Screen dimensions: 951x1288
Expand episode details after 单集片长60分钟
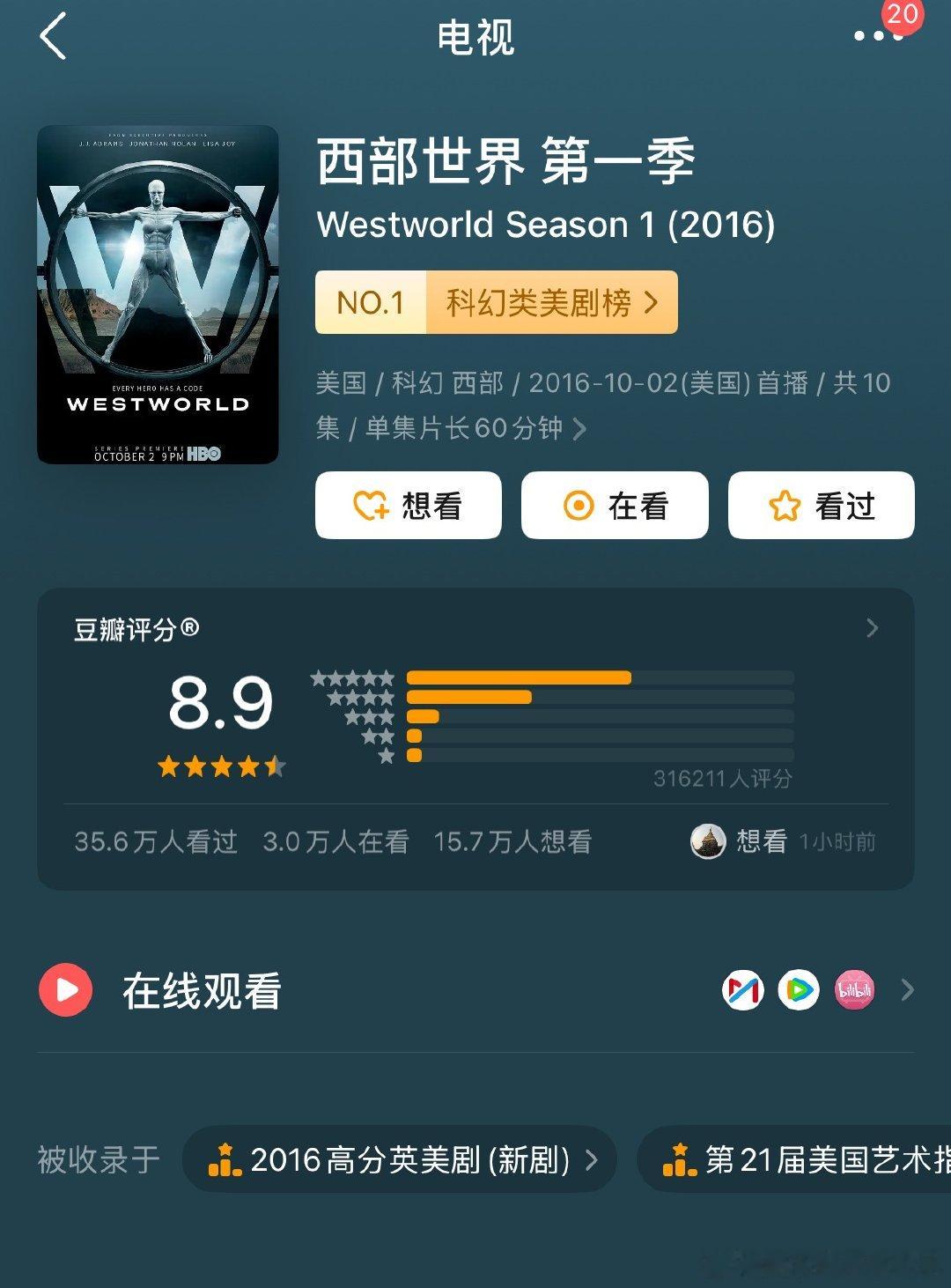(581, 428)
